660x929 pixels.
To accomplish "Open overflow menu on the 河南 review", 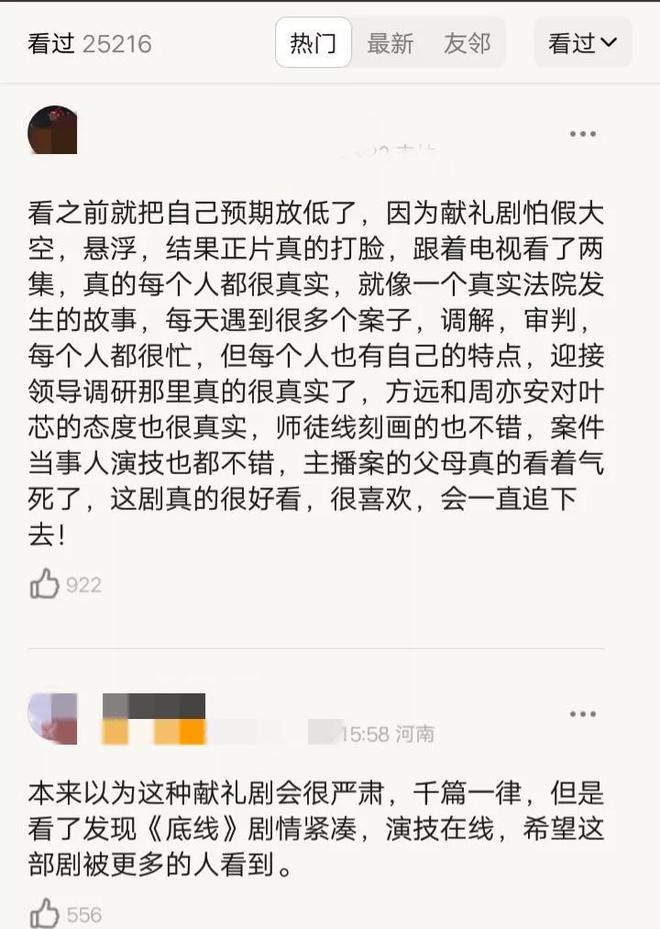I will [582, 714].
